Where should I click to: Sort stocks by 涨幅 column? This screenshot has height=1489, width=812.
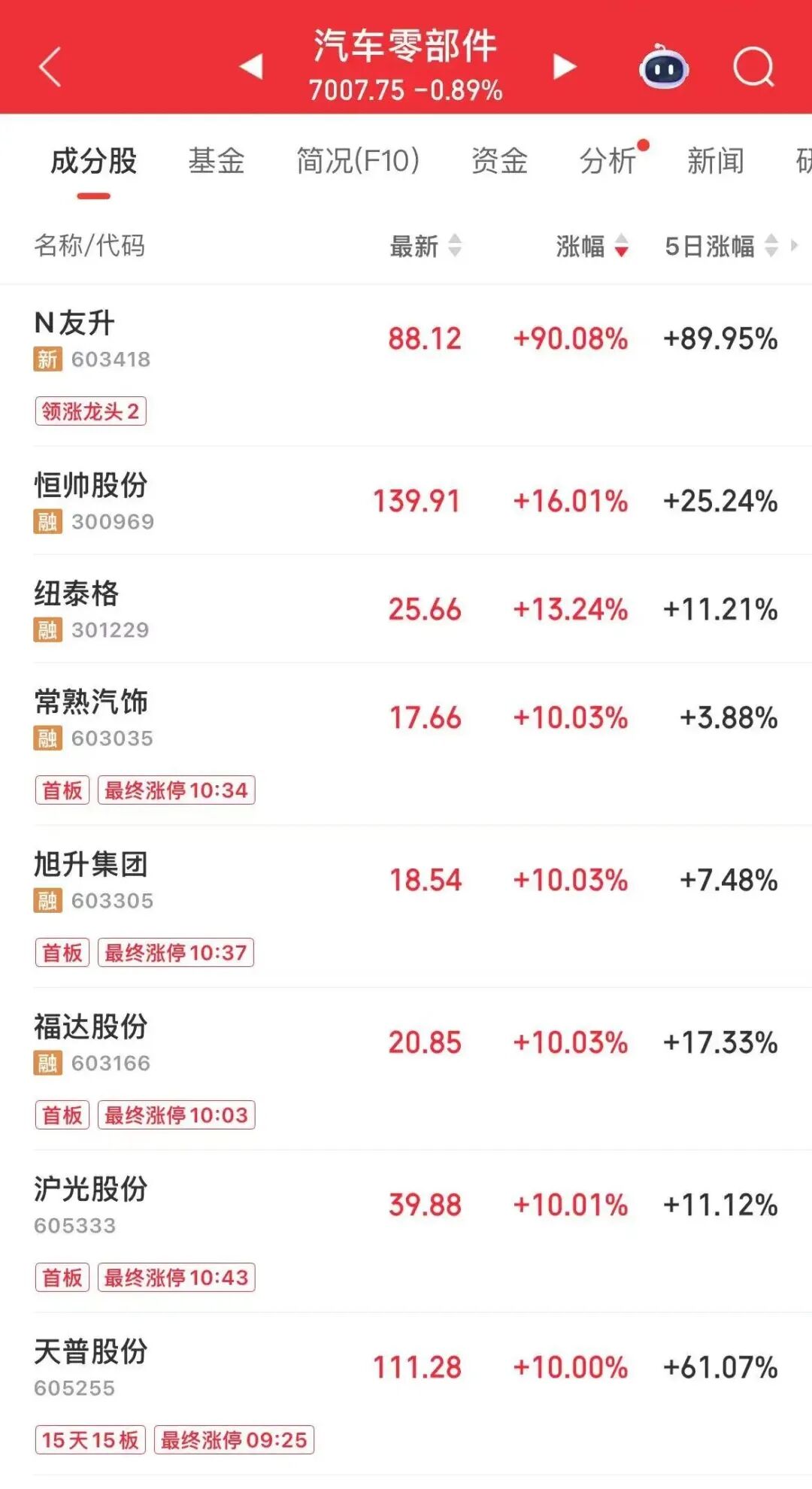pos(592,246)
